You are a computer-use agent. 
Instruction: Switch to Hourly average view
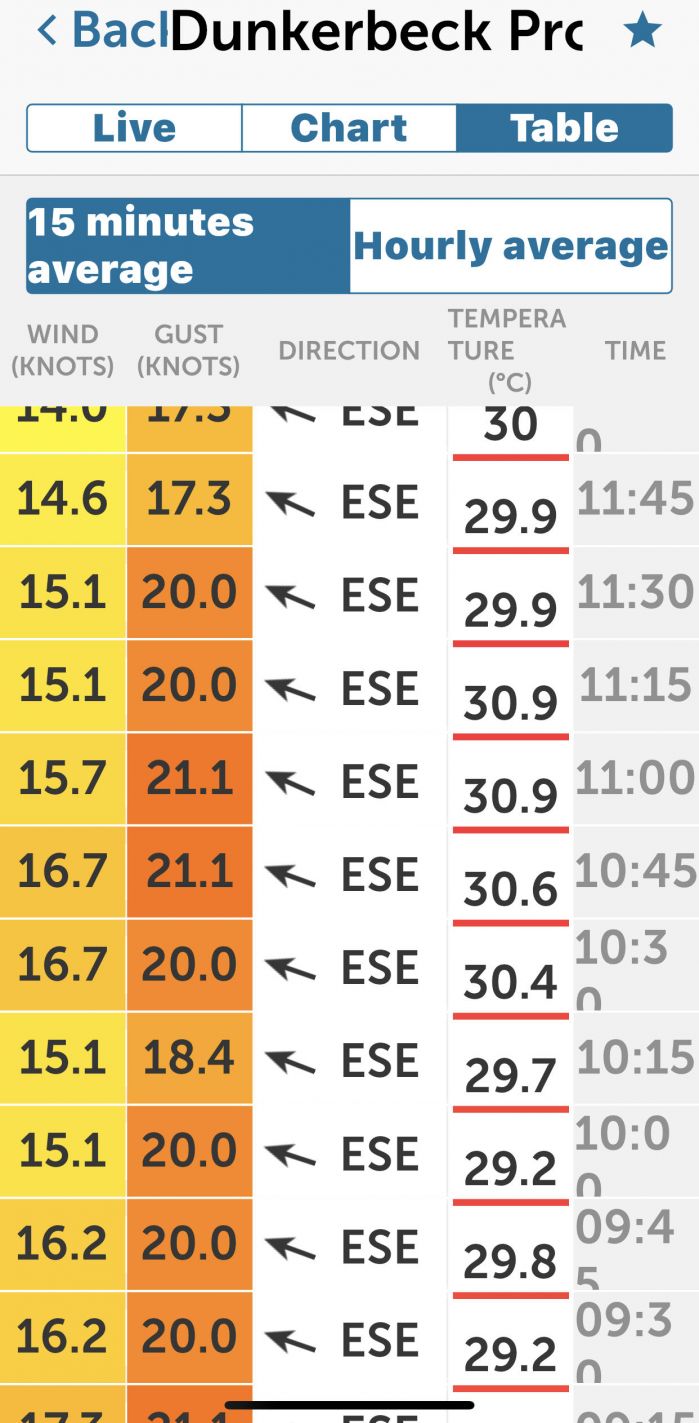[x=510, y=246]
